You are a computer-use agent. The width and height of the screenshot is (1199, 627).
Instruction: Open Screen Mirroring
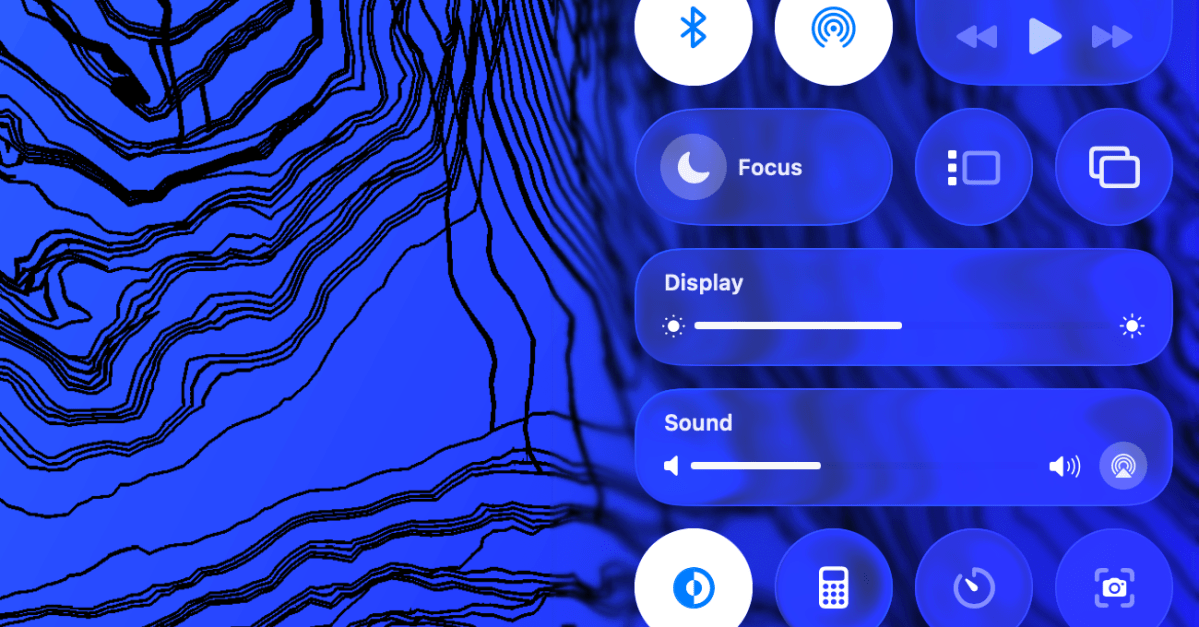1114,167
